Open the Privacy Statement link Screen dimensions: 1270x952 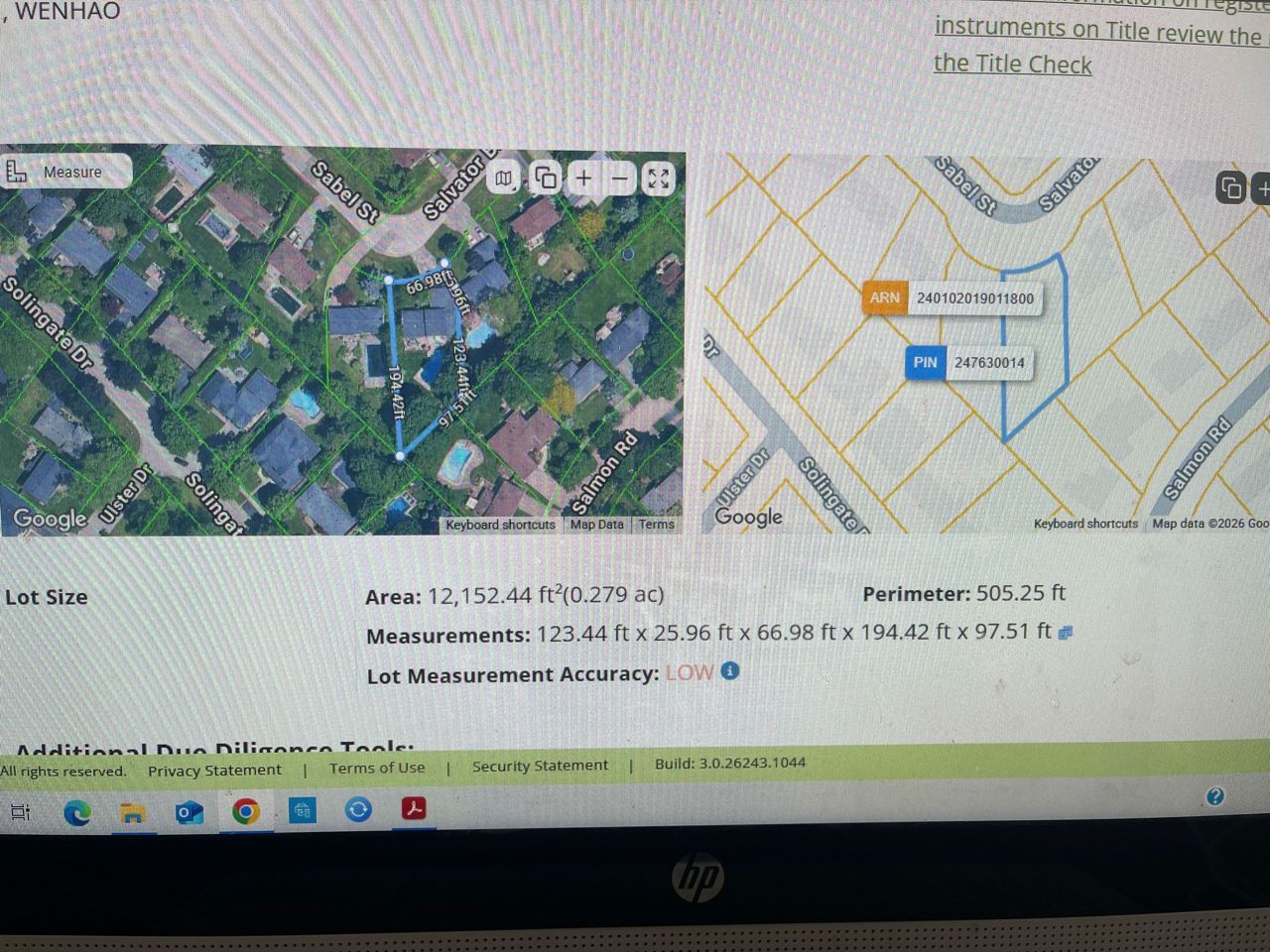(x=214, y=771)
